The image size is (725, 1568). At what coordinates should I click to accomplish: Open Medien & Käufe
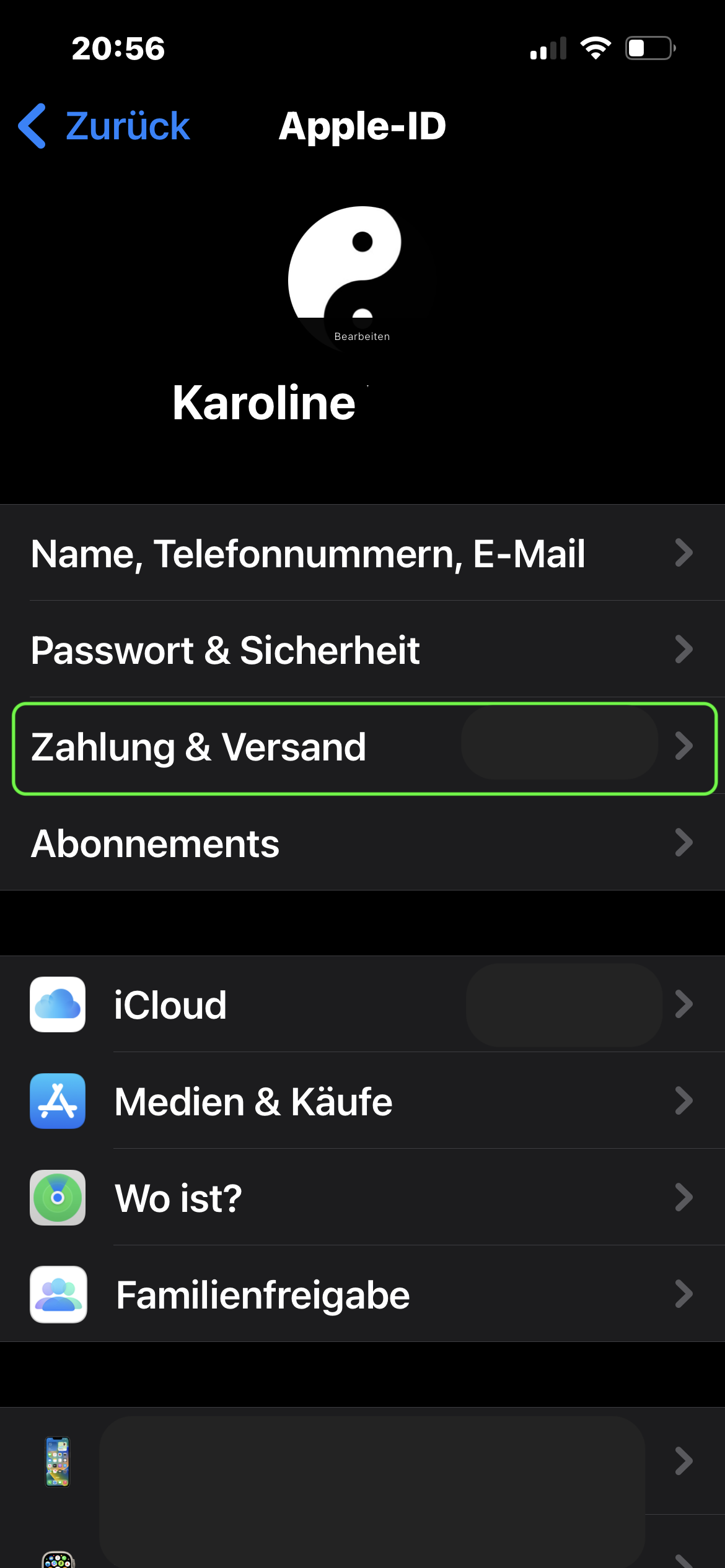coord(362,1102)
